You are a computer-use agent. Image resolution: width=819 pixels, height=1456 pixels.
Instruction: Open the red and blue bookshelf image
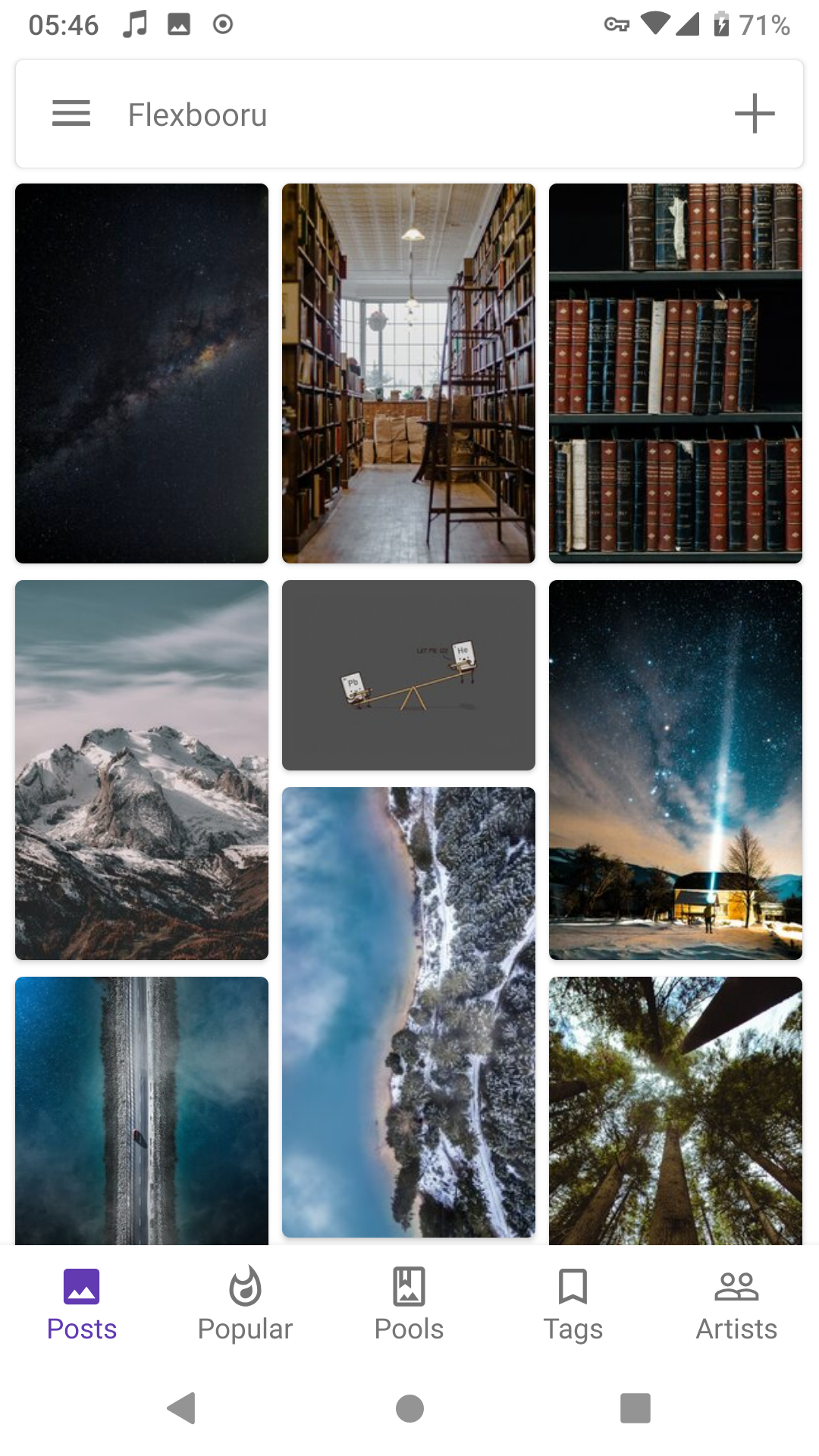pos(676,373)
